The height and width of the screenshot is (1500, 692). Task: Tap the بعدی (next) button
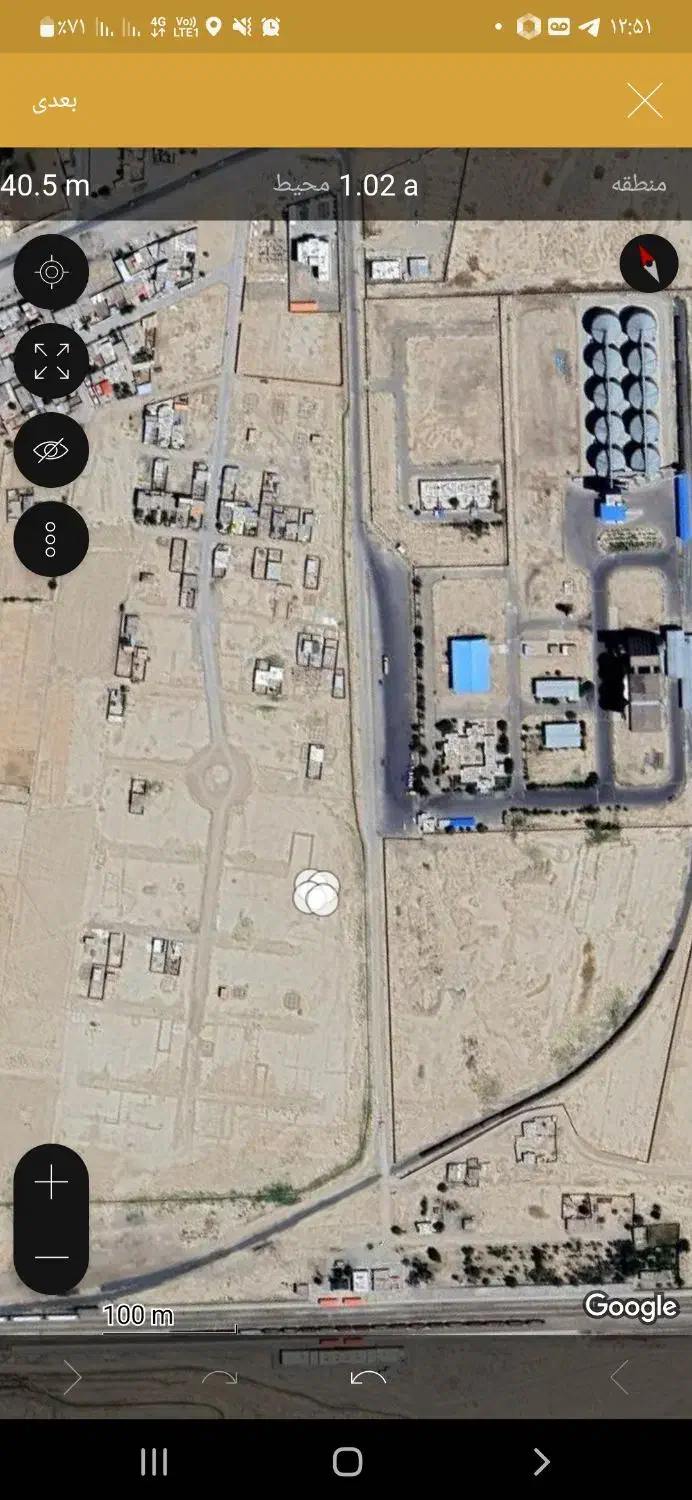tap(55, 101)
